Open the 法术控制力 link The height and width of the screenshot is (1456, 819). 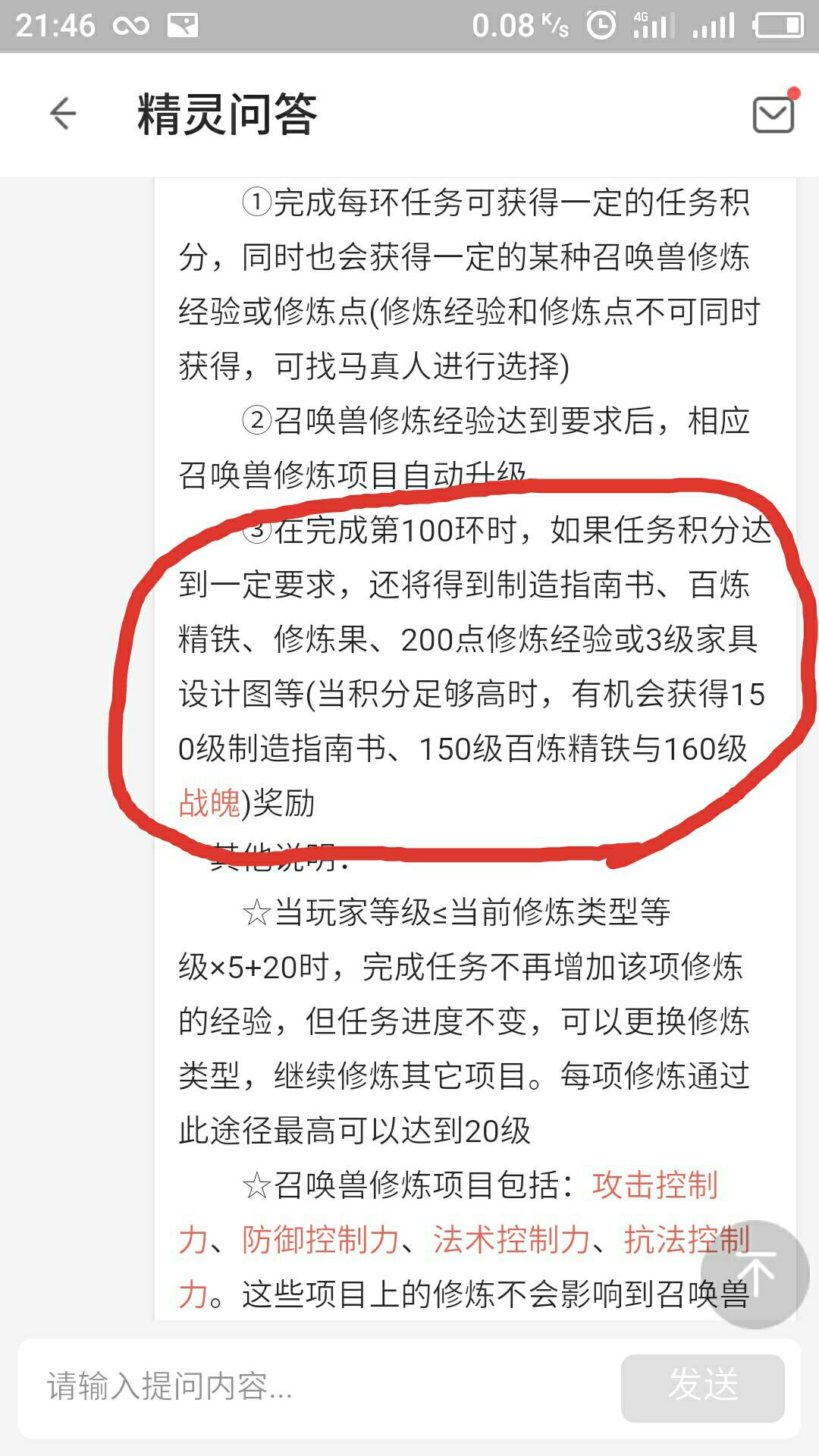click(512, 1240)
